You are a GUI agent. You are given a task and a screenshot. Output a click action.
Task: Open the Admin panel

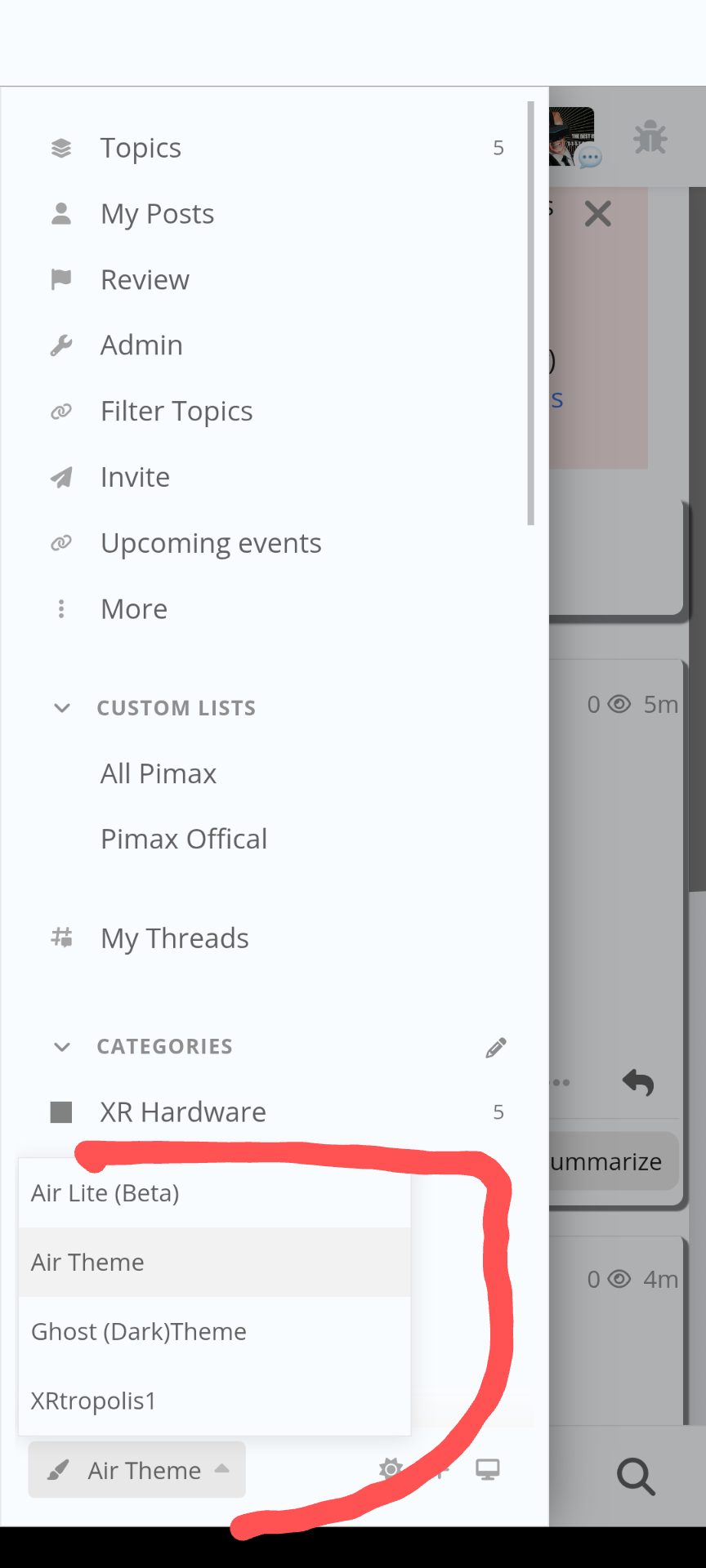(275, 345)
